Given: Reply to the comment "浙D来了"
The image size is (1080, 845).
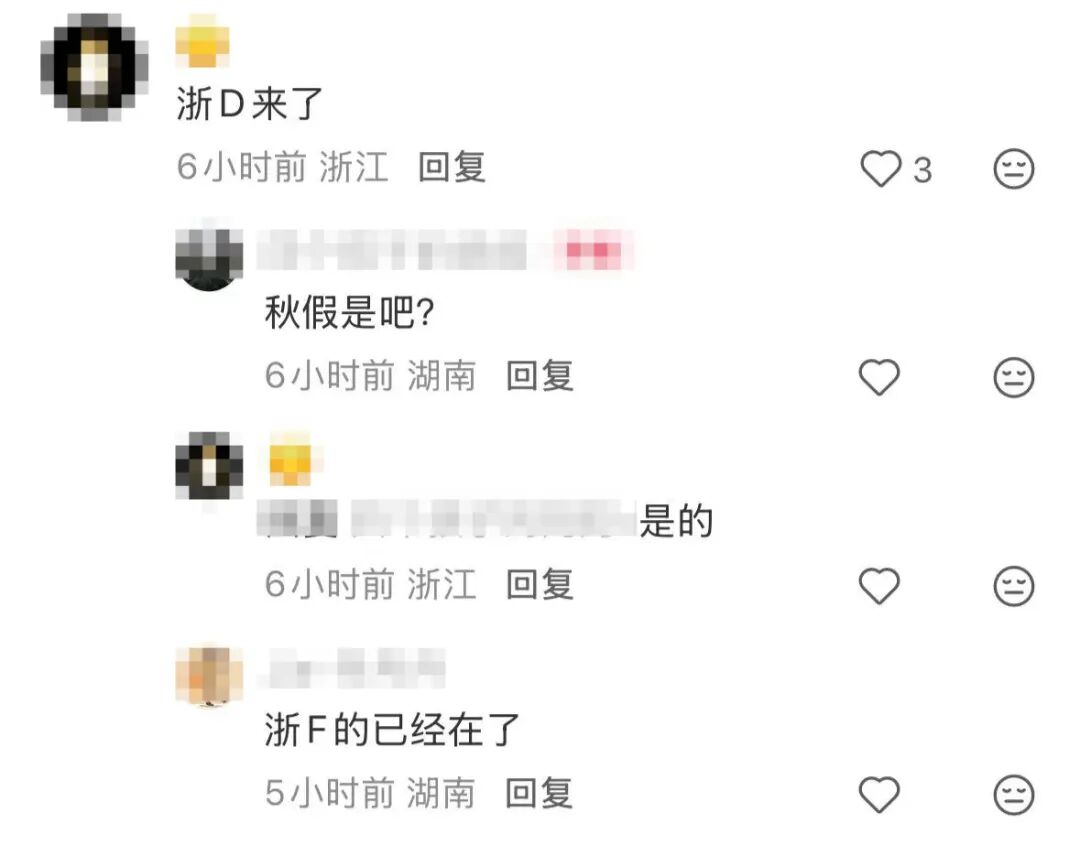Looking at the screenshot, I should (x=452, y=167).
